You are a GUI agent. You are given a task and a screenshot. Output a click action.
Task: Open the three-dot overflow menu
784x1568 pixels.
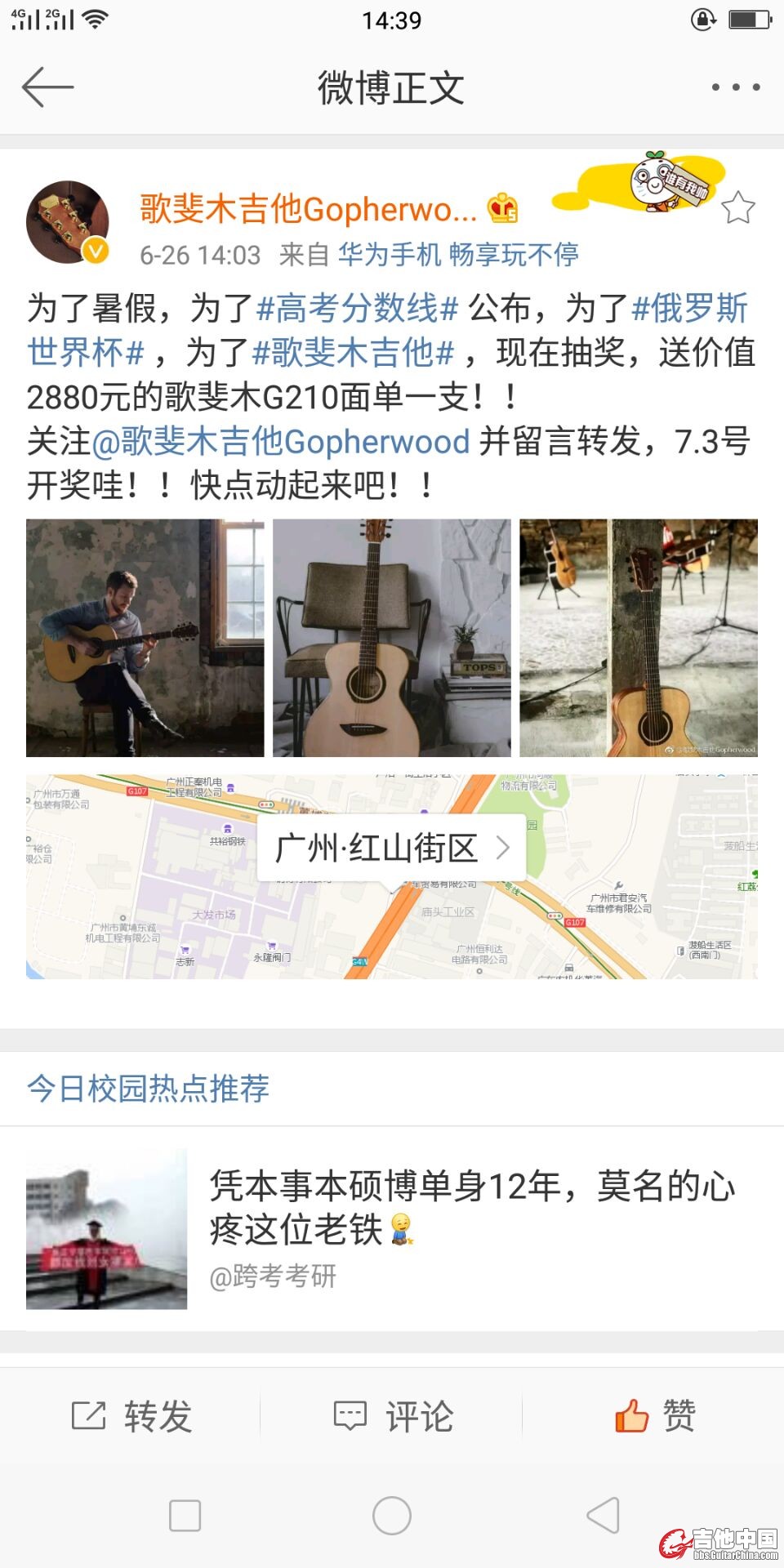pyautogui.click(x=735, y=87)
